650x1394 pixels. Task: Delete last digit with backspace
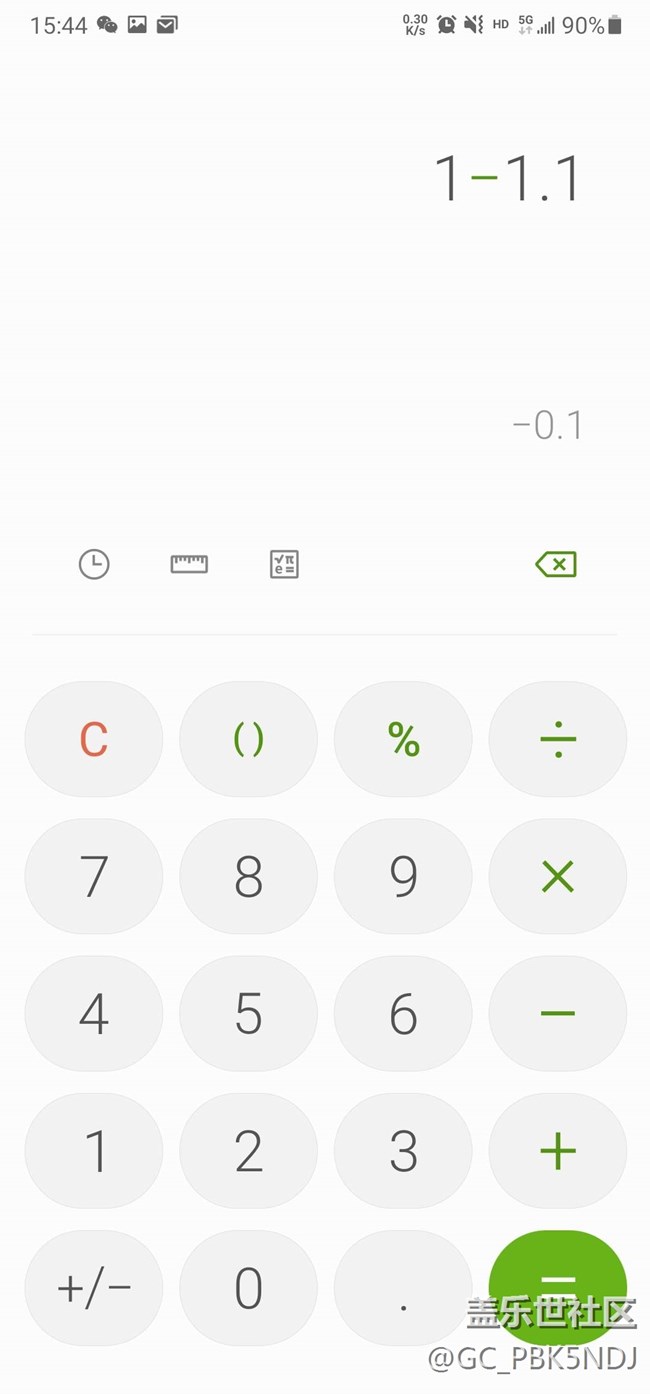pyautogui.click(x=556, y=564)
